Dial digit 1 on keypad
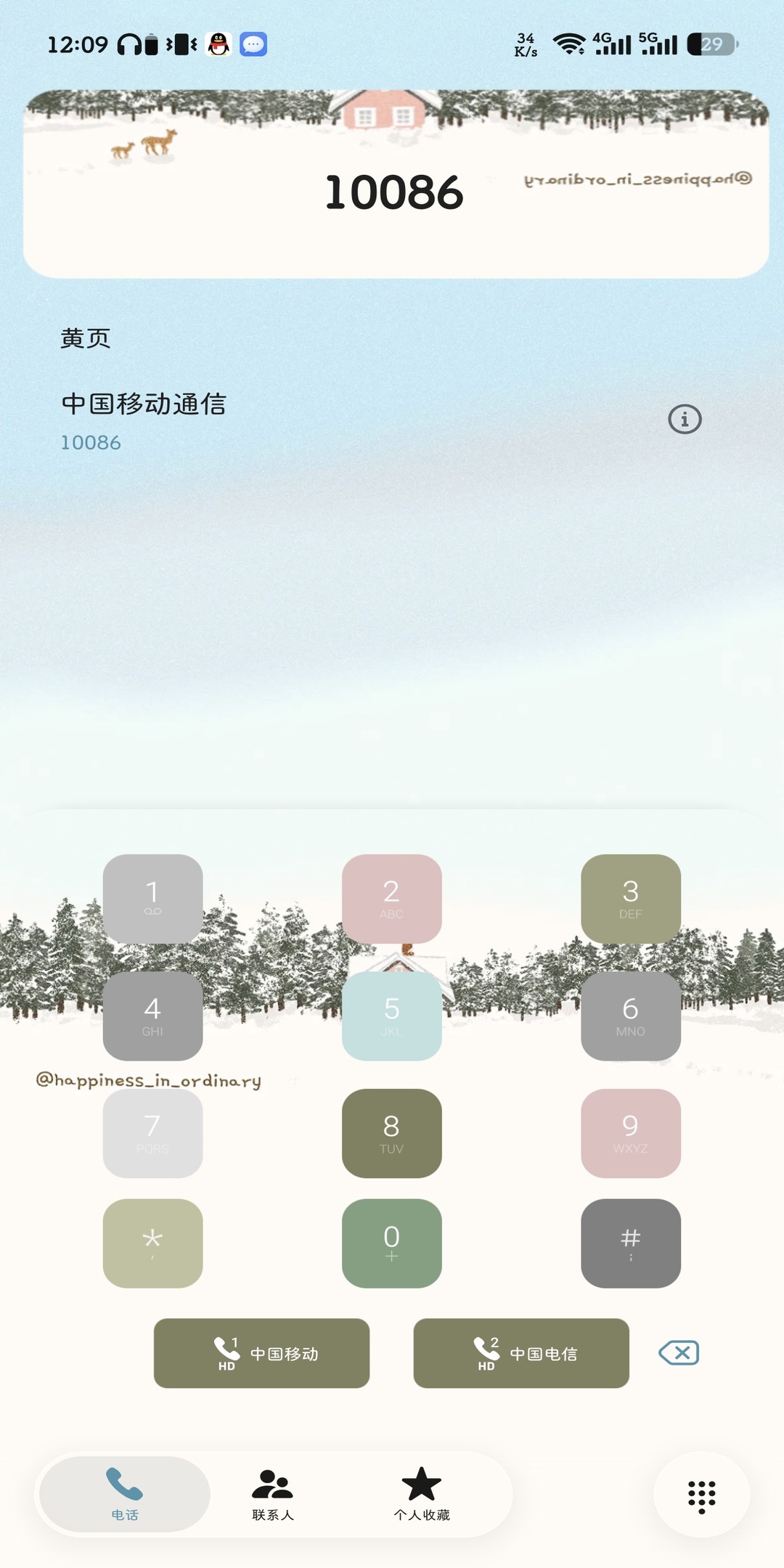This screenshot has height=1568, width=784. tap(152, 899)
